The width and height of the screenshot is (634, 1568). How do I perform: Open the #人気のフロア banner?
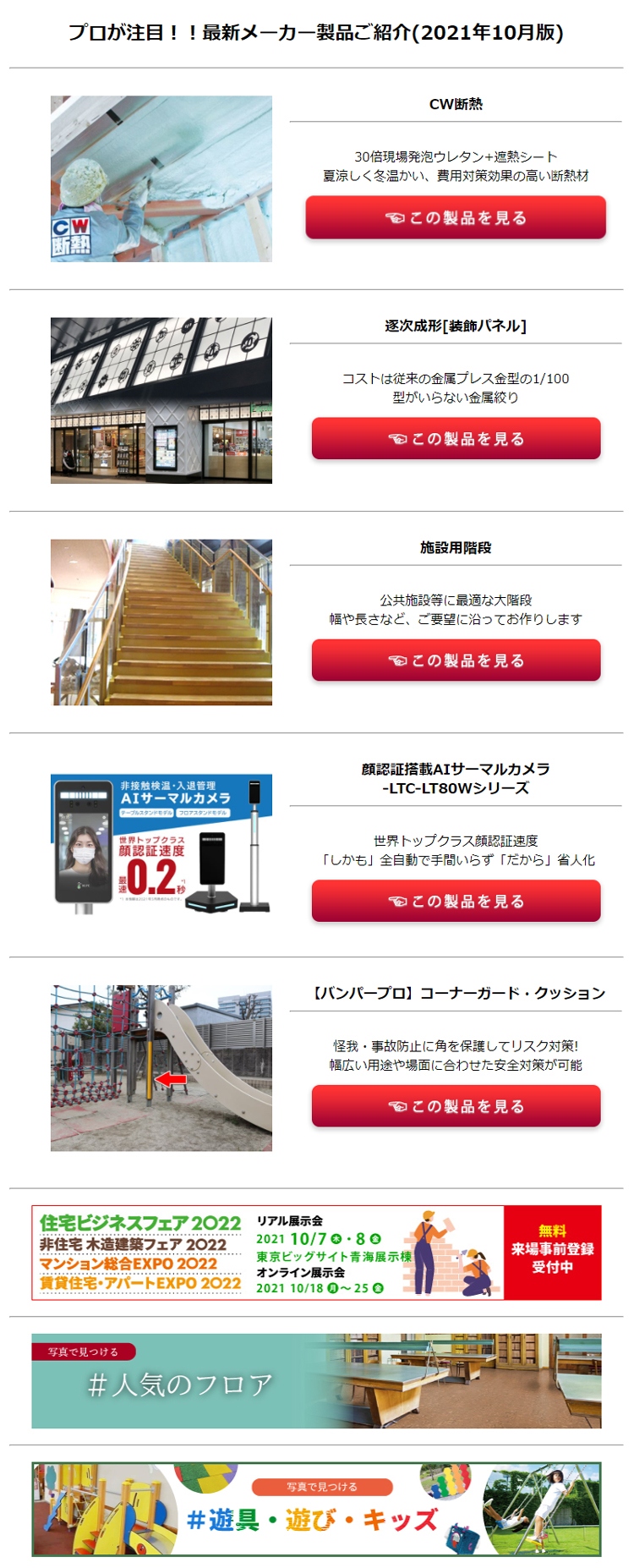[316, 1380]
